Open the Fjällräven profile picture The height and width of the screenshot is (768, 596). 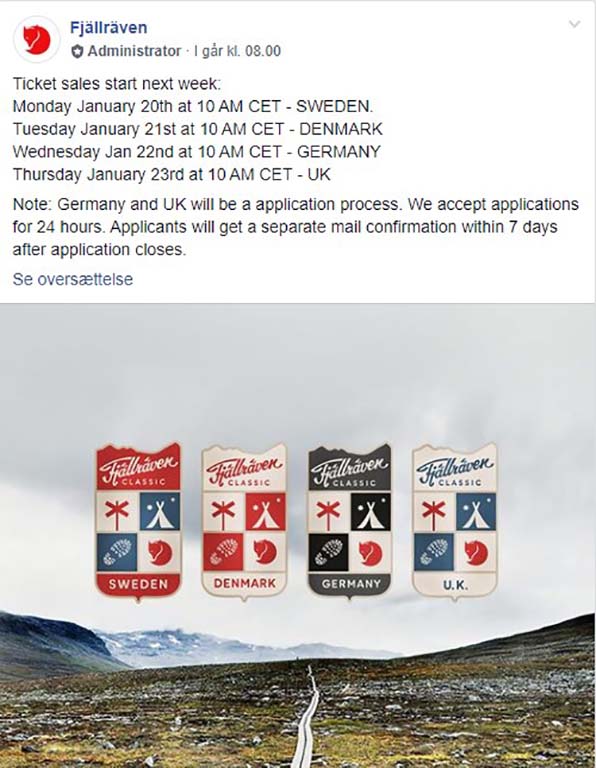(x=37, y=40)
